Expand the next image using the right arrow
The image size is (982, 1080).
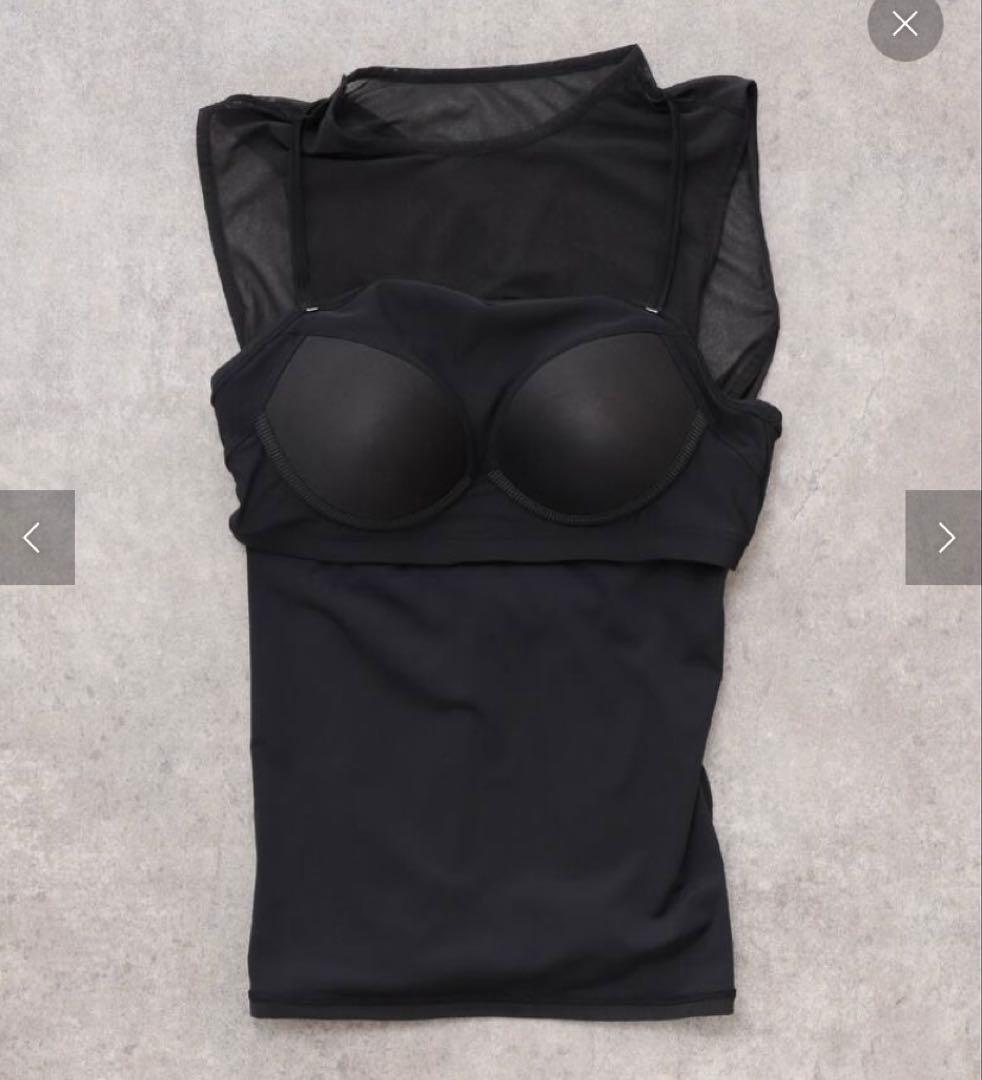(x=944, y=537)
